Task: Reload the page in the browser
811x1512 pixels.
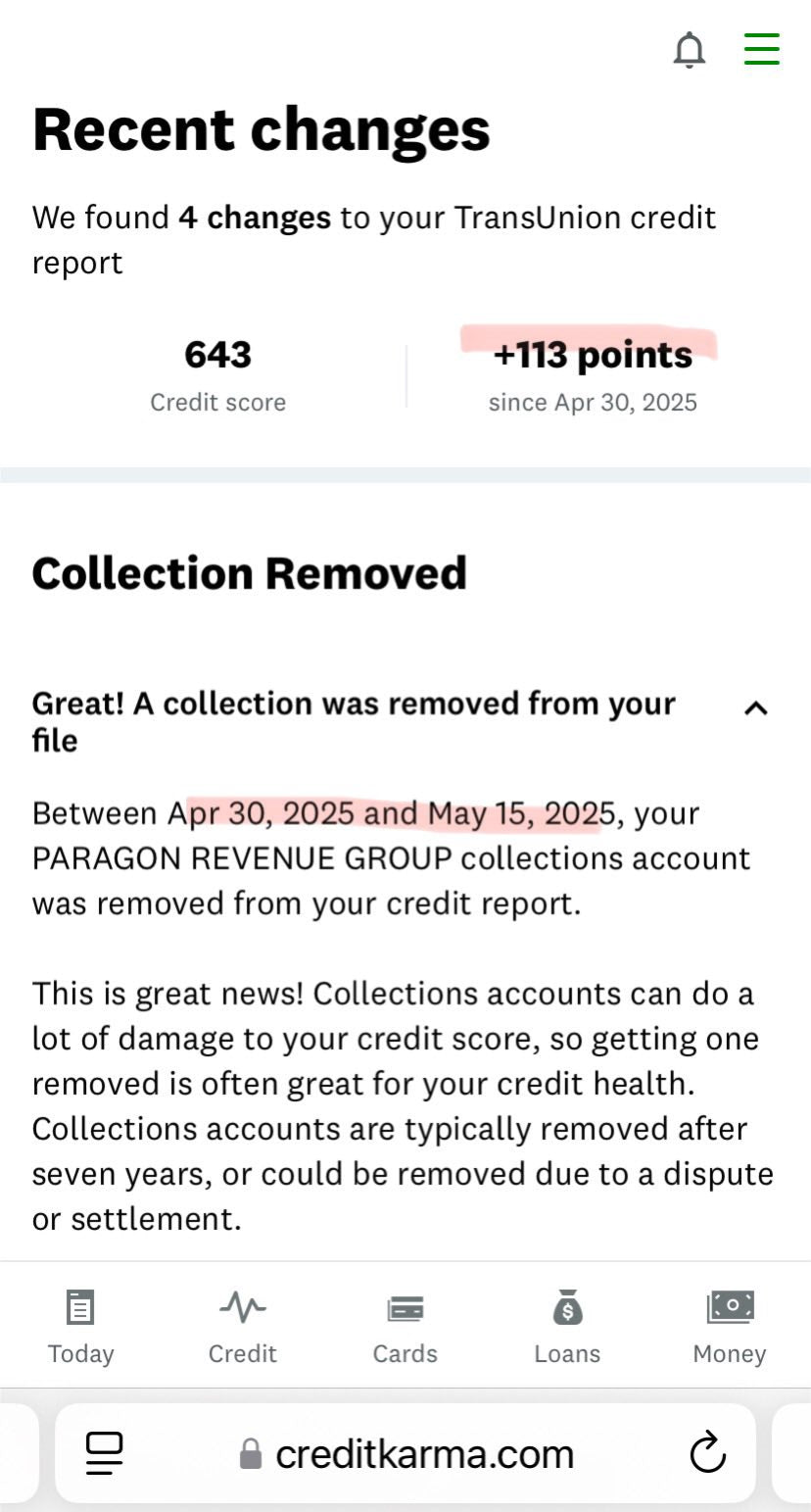Action: pyautogui.click(x=707, y=1452)
